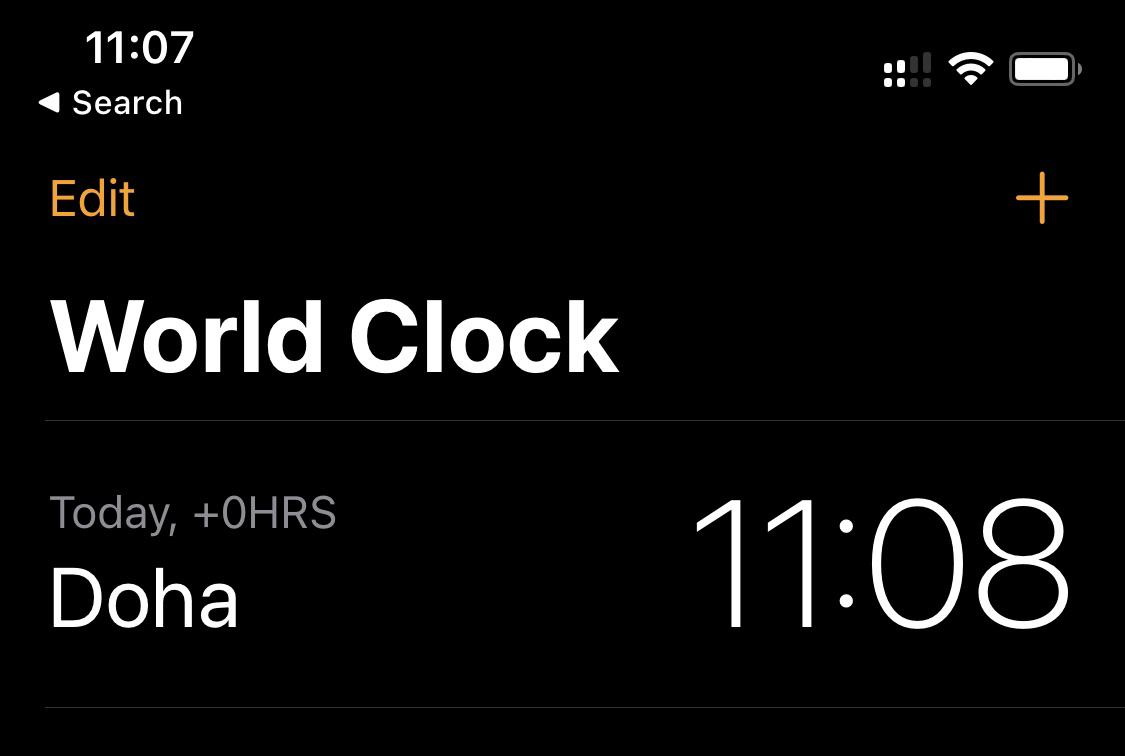The image size is (1125, 756).
Task: Add a new city with the plus icon
Action: coord(1041,198)
